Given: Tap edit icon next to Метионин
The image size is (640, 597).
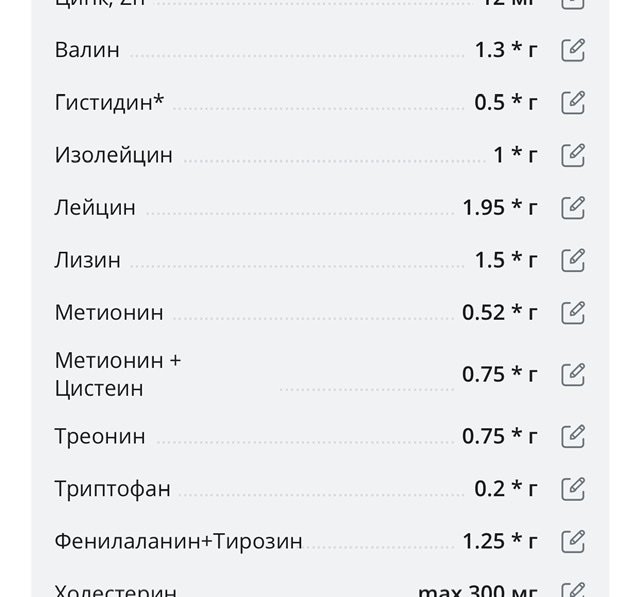Looking at the screenshot, I should (x=572, y=312).
